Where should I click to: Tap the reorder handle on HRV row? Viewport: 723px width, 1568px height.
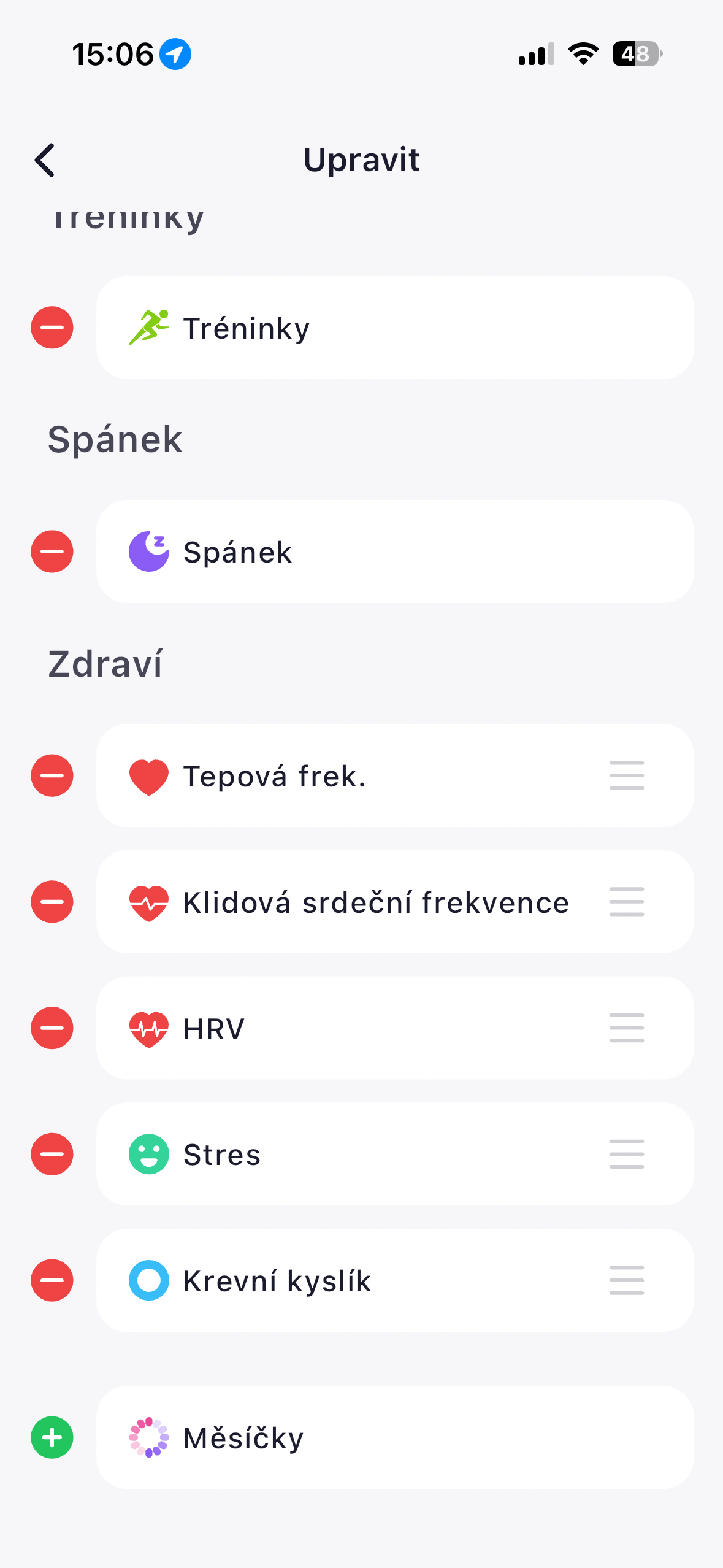626,1028
